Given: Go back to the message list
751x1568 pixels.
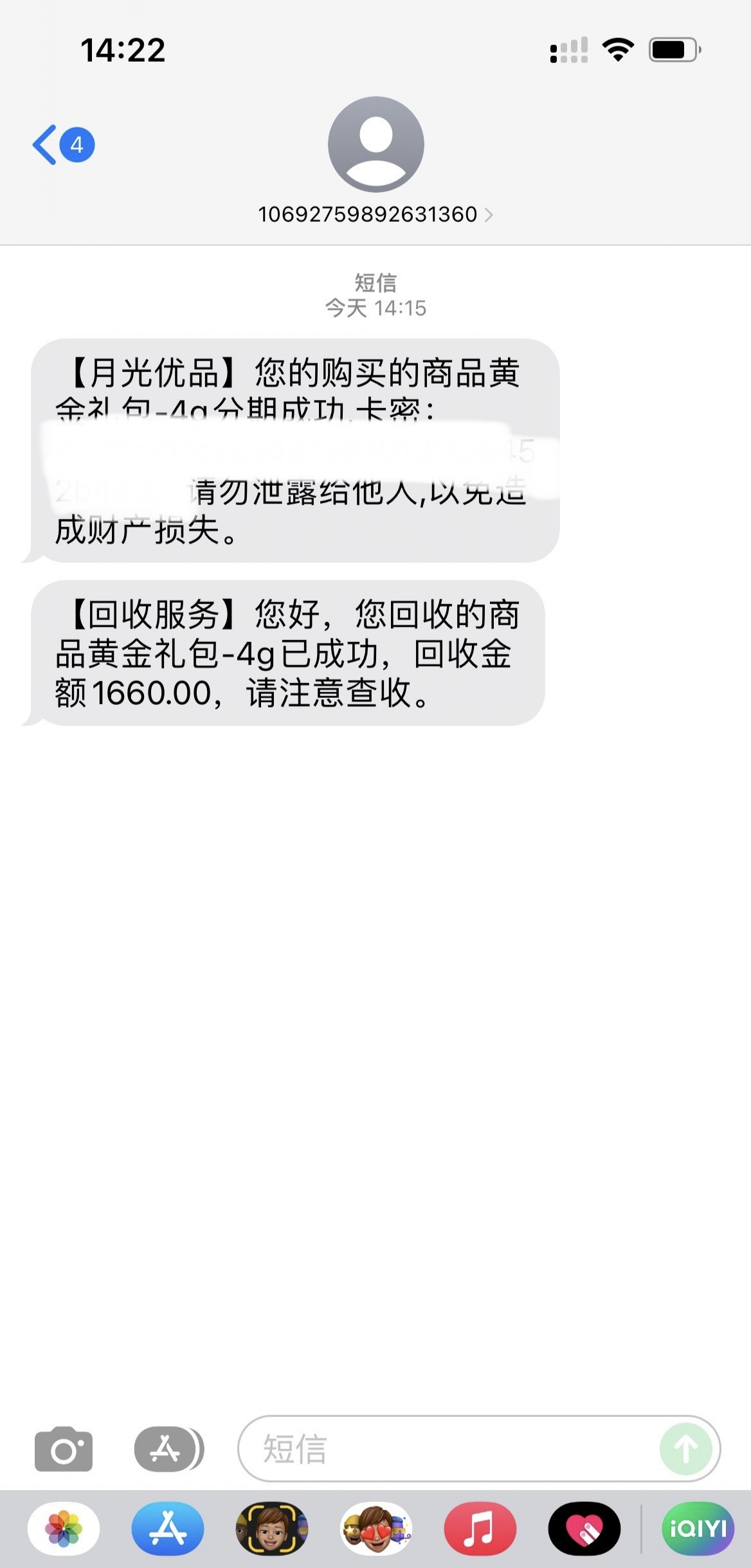Looking at the screenshot, I should (63, 145).
